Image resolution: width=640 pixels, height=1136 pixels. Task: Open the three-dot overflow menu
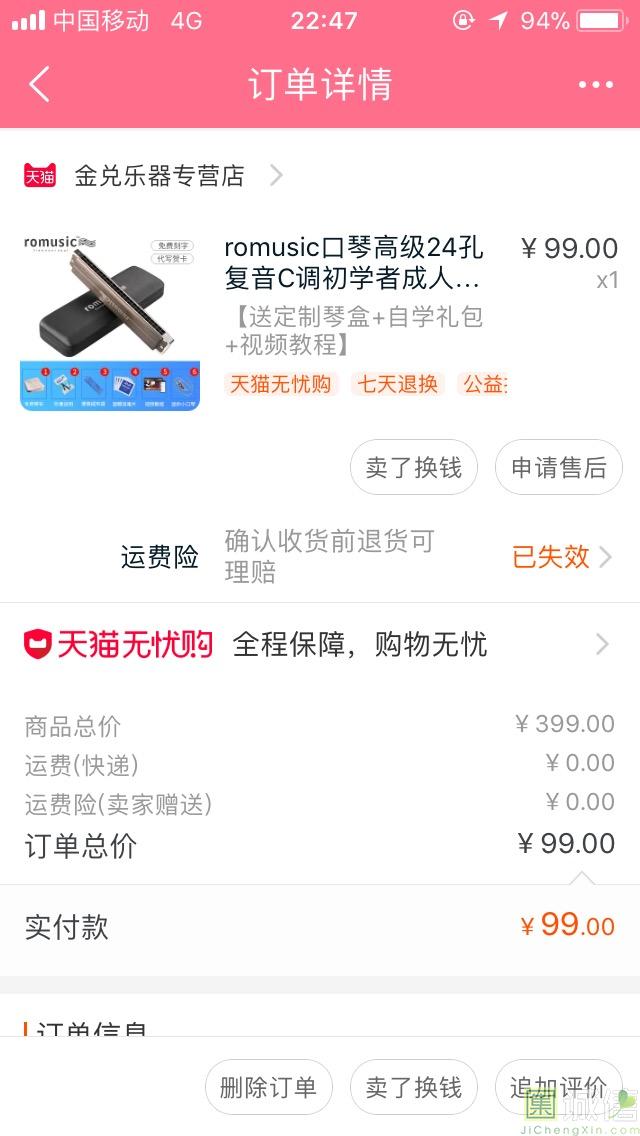coord(595,85)
